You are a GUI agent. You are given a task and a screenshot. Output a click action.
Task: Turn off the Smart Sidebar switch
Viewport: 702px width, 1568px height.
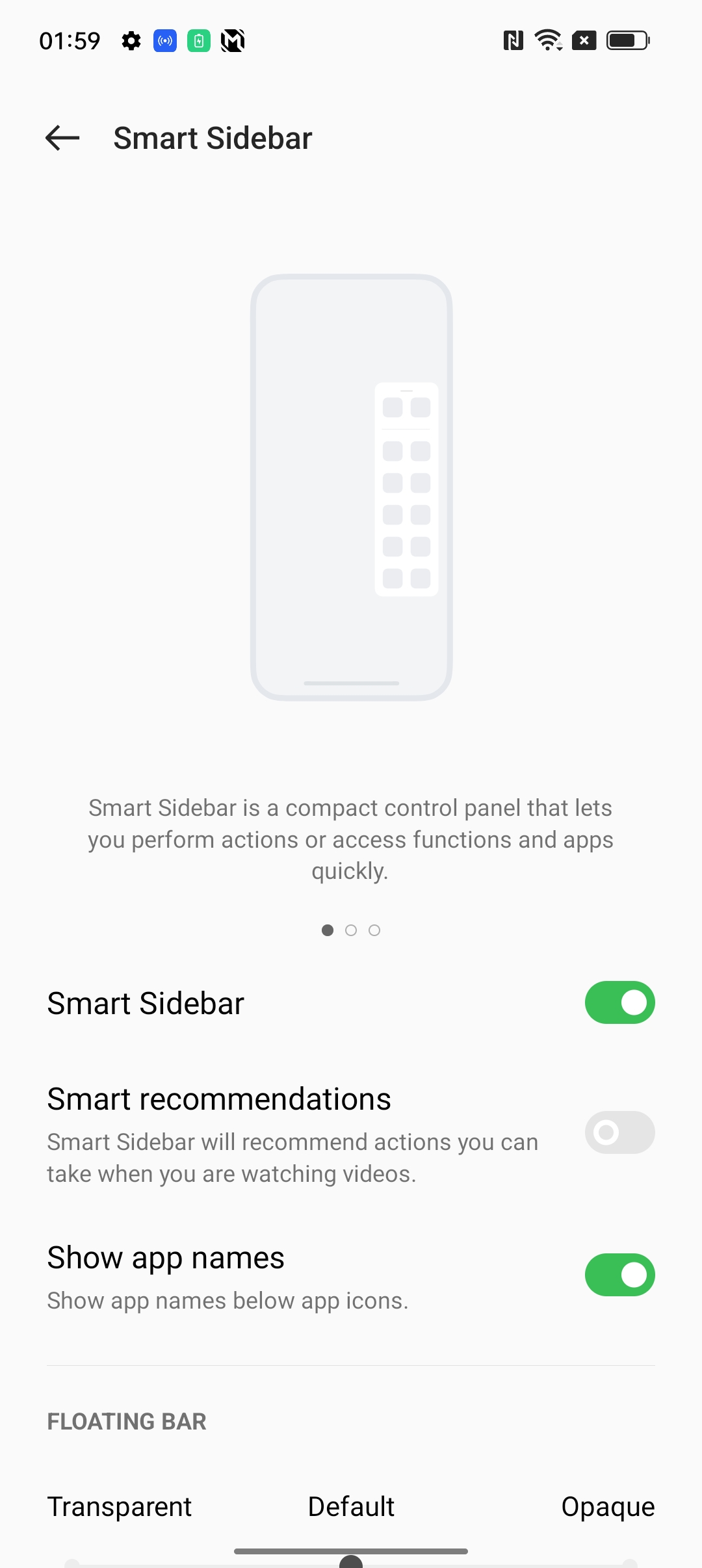[619, 1002]
